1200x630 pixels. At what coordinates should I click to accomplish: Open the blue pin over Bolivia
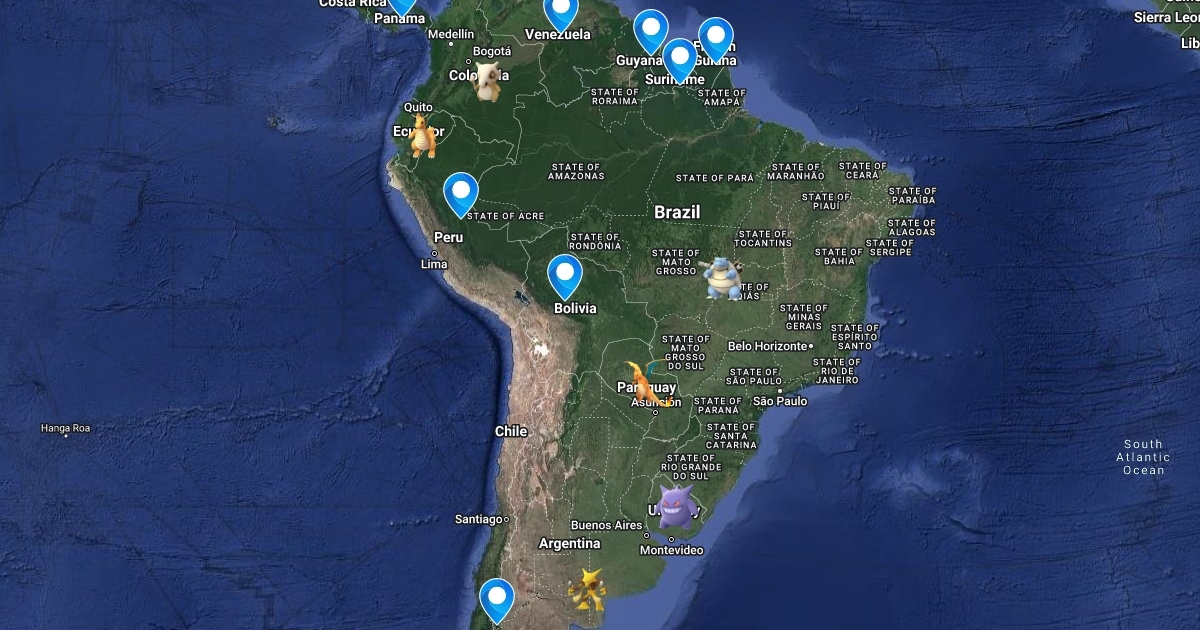point(565,275)
